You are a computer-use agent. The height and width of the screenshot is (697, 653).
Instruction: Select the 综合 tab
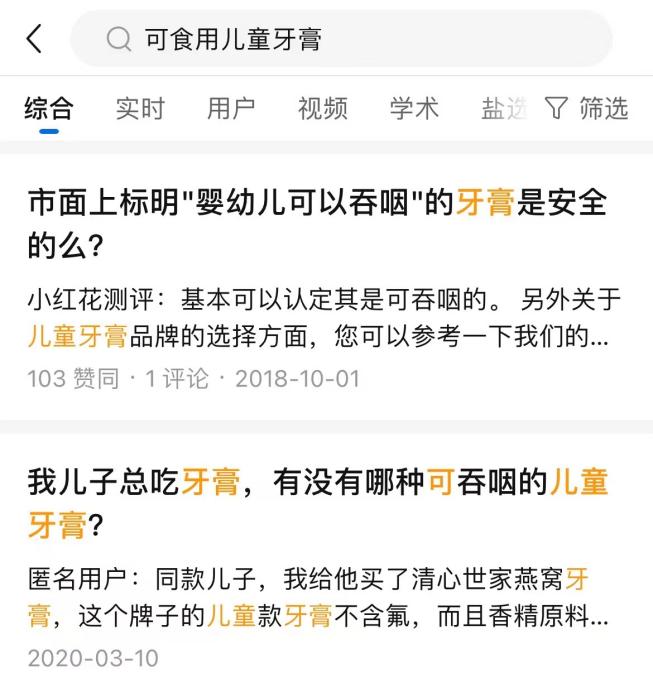[48, 108]
